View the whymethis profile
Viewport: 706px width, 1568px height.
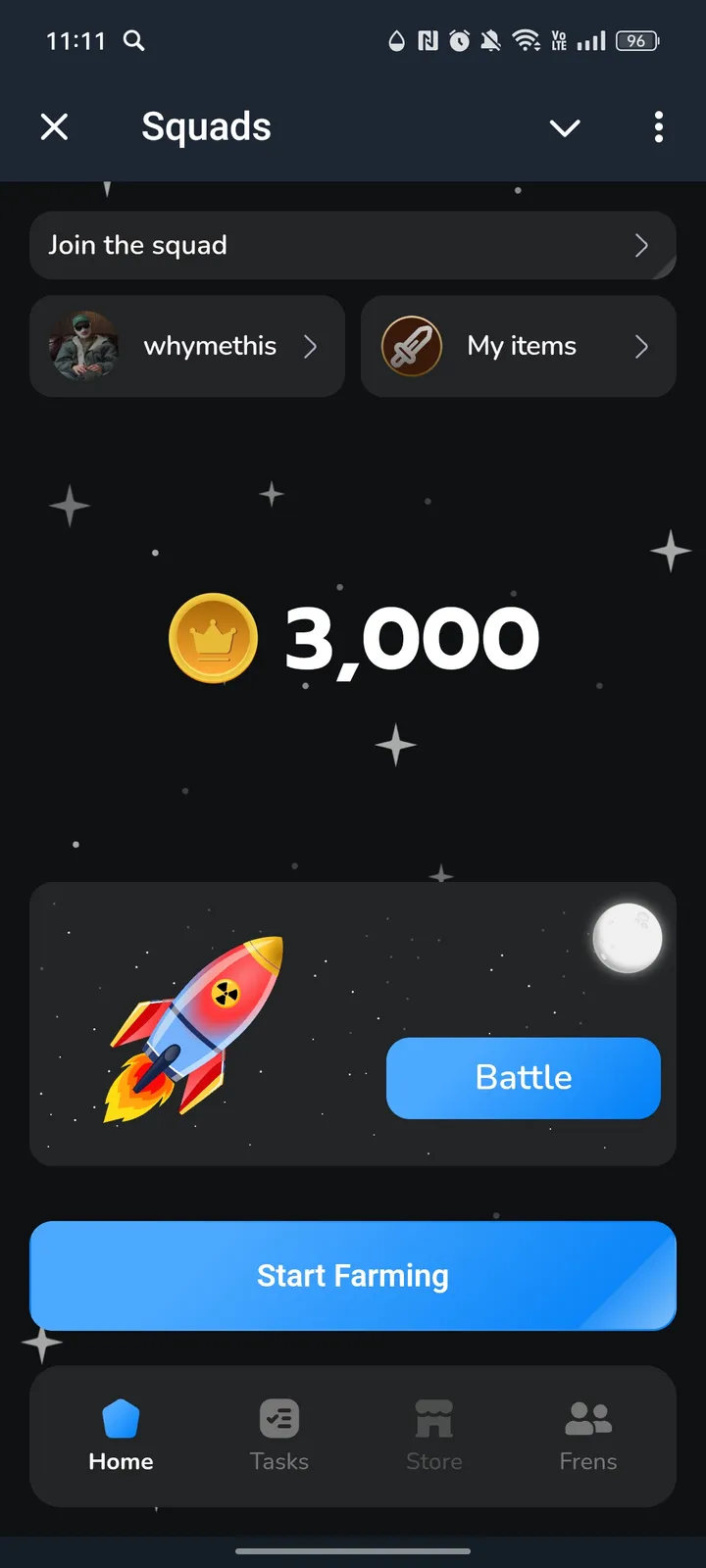(x=187, y=346)
